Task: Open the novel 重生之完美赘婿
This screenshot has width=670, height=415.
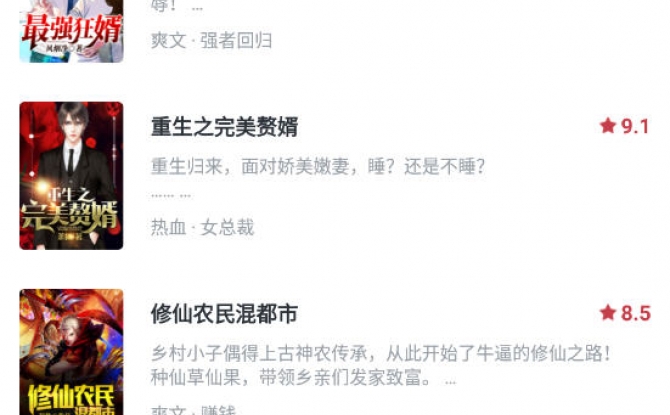Action: click(224, 127)
